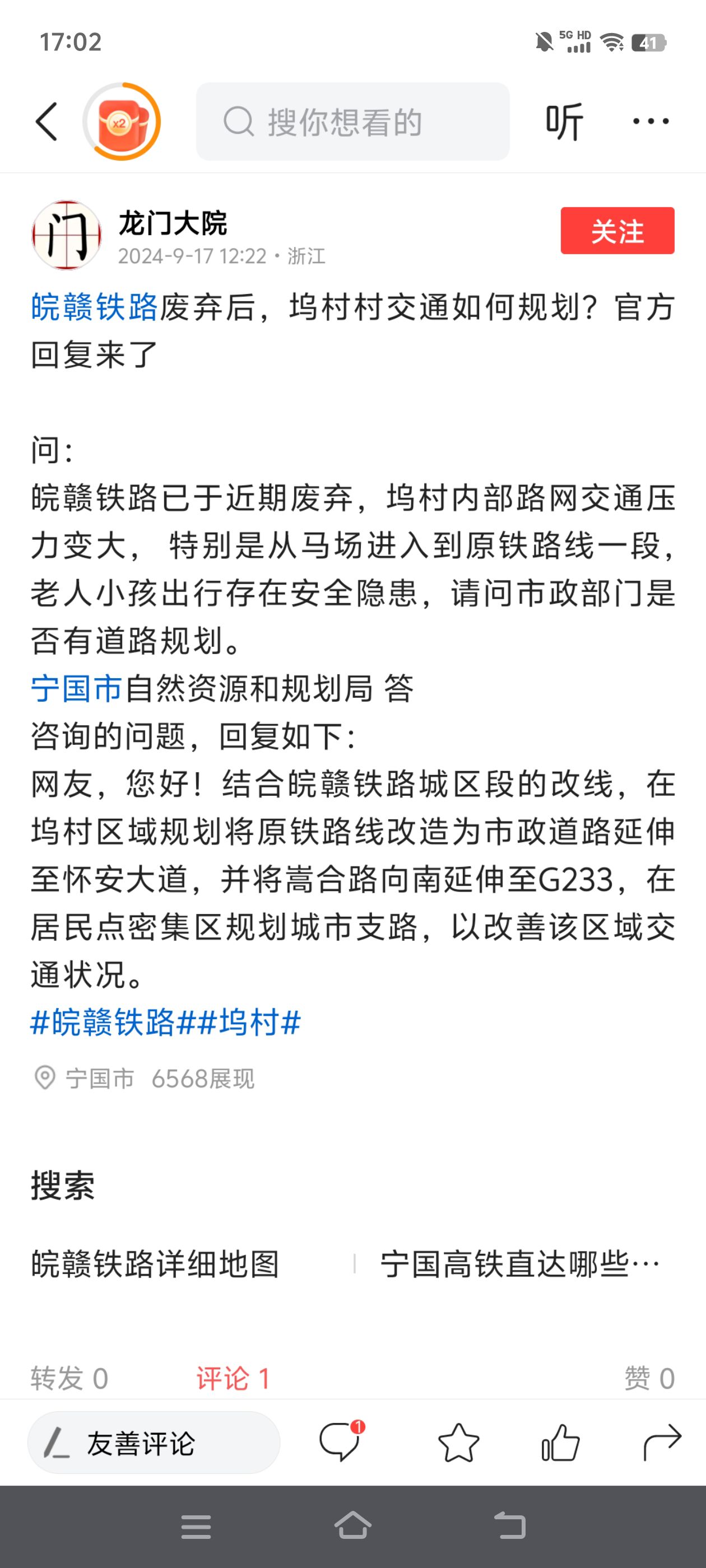Favorite this post with the star icon
The height and width of the screenshot is (1568, 706).
point(458,1443)
